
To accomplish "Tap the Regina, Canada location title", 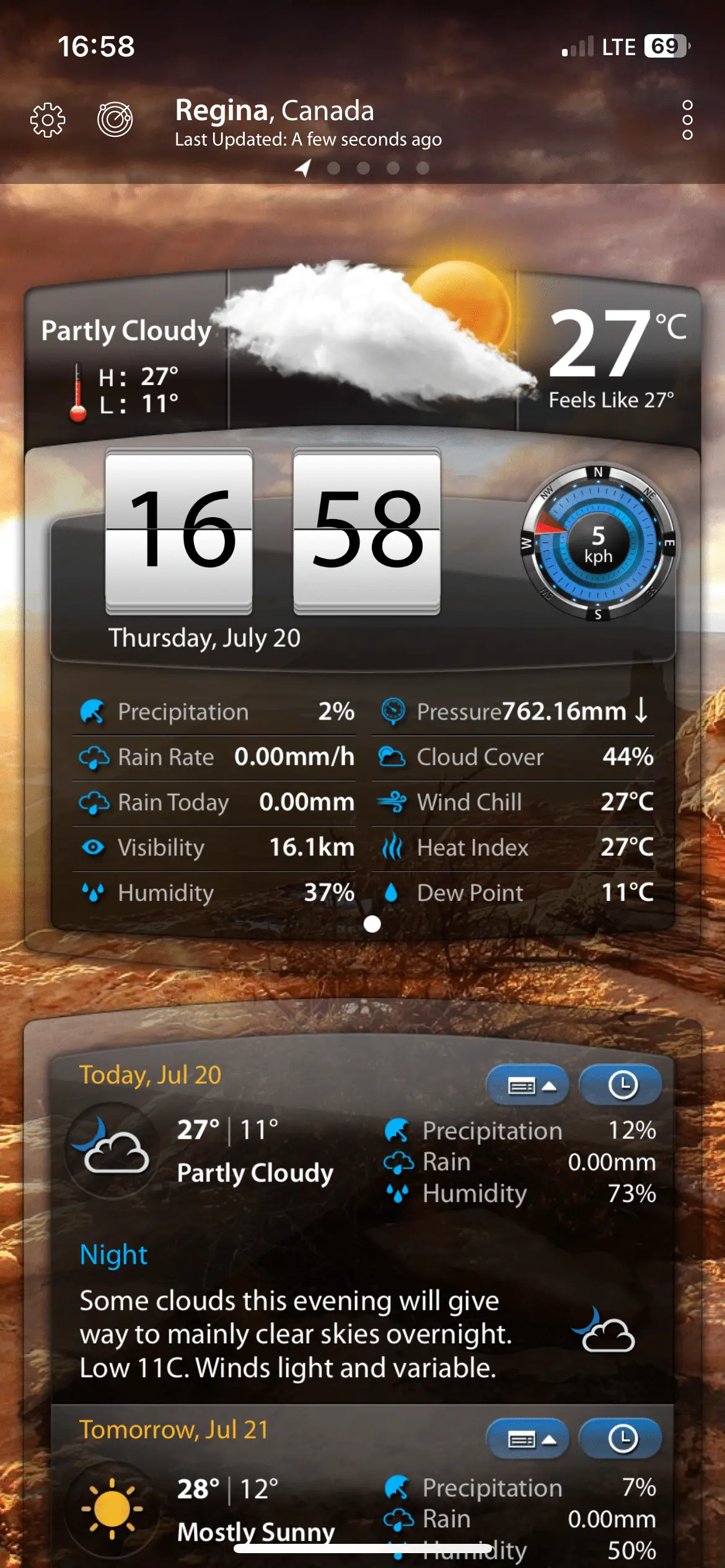I will pyautogui.click(x=275, y=111).
